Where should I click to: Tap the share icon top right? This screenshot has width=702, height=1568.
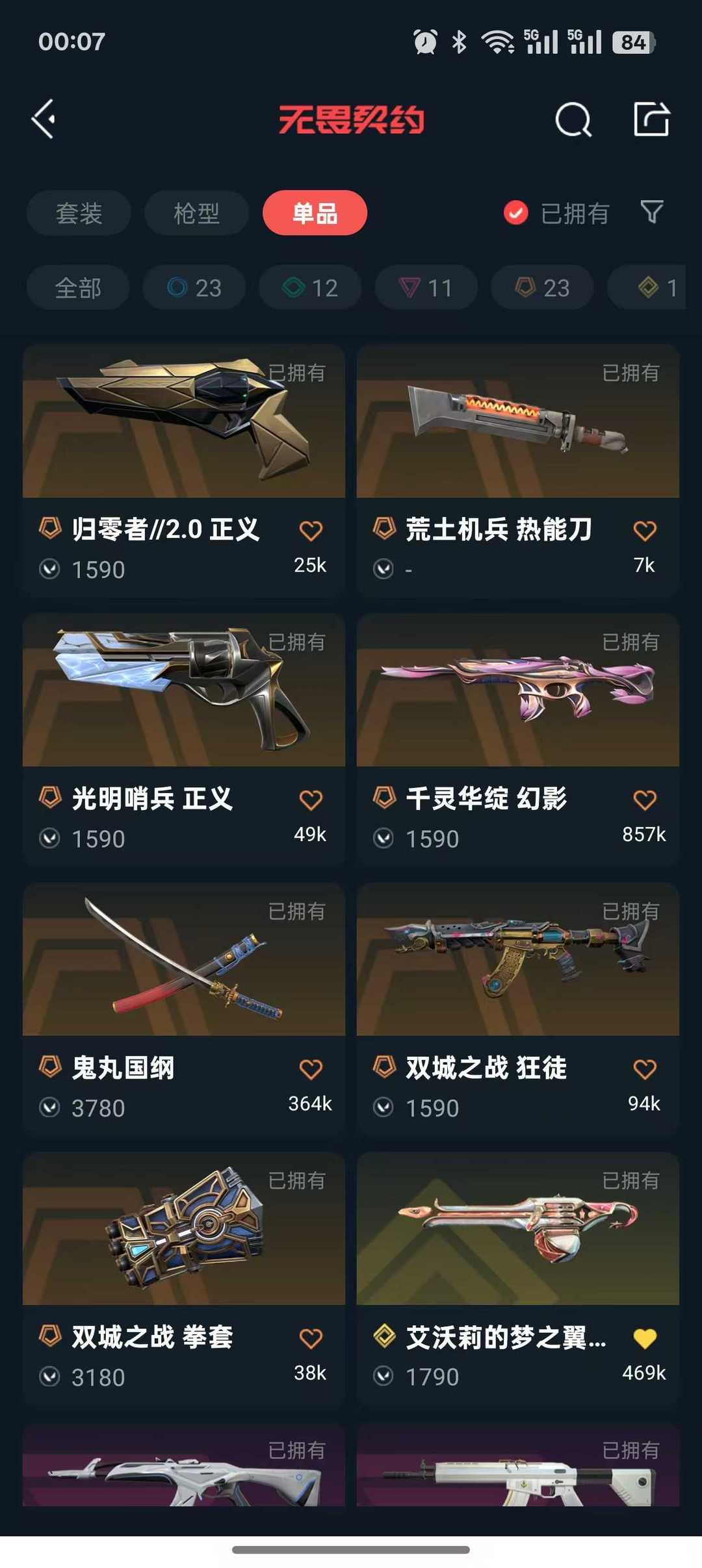653,119
